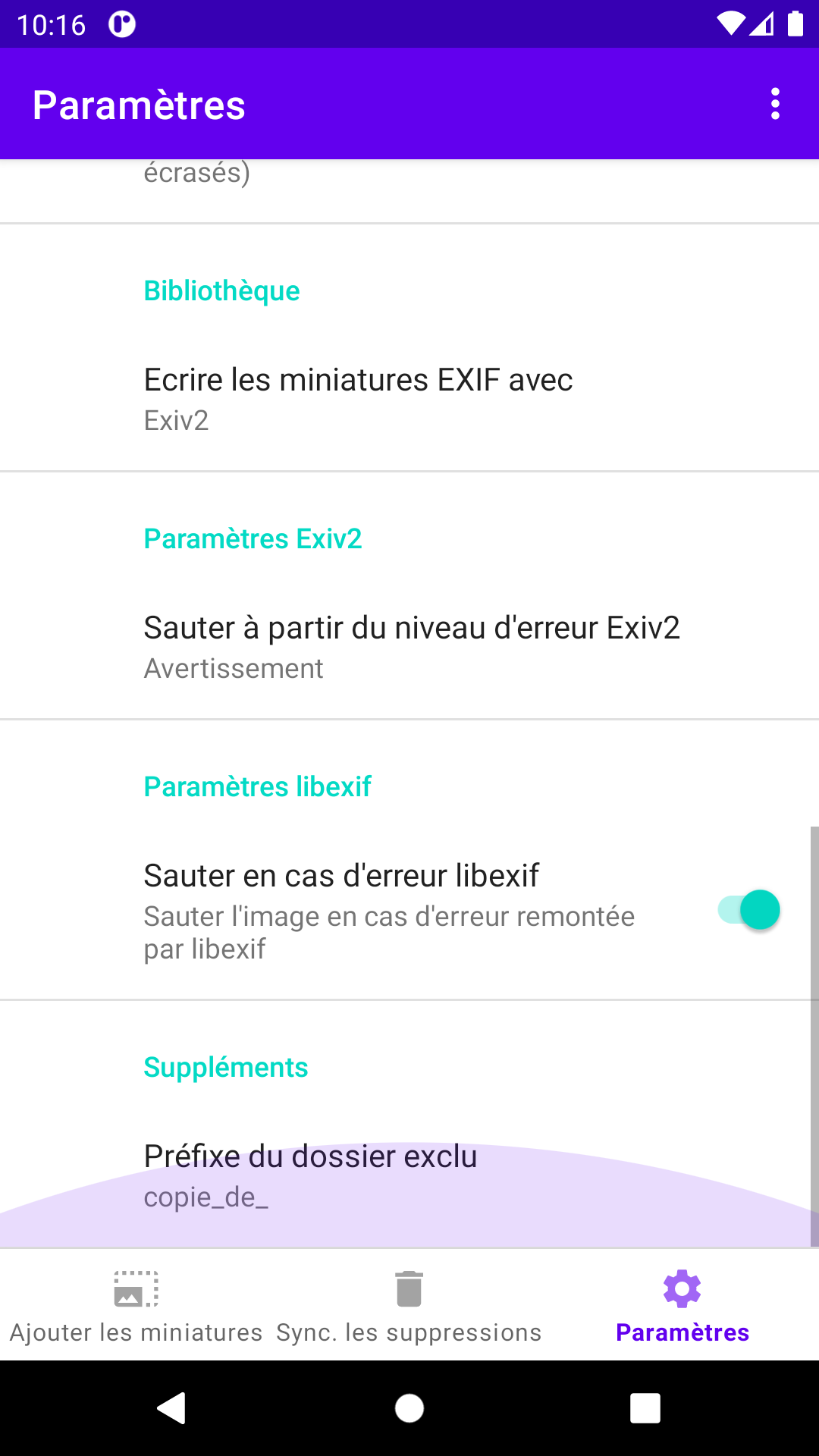Disable Sauter en cas d'erreur libexif

pyautogui.click(x=749, y=910)
